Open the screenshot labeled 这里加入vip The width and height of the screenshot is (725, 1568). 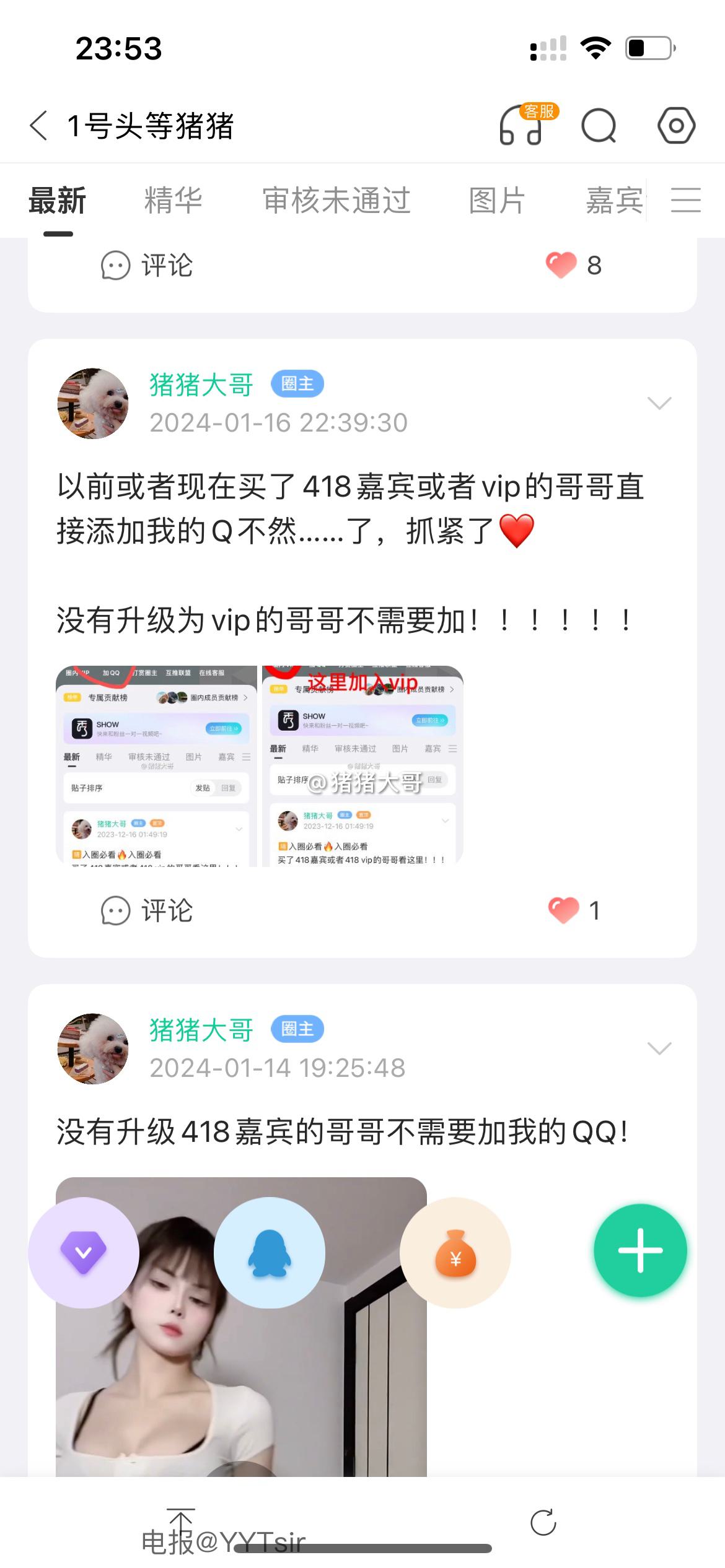362,765
